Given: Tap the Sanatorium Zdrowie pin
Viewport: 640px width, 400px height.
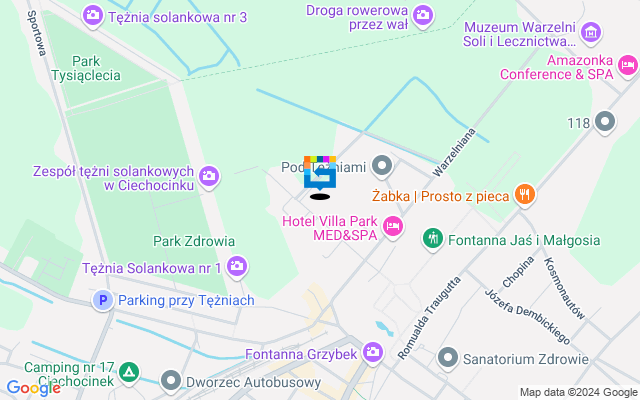Looking at the screenshot, I should [447, 357].
